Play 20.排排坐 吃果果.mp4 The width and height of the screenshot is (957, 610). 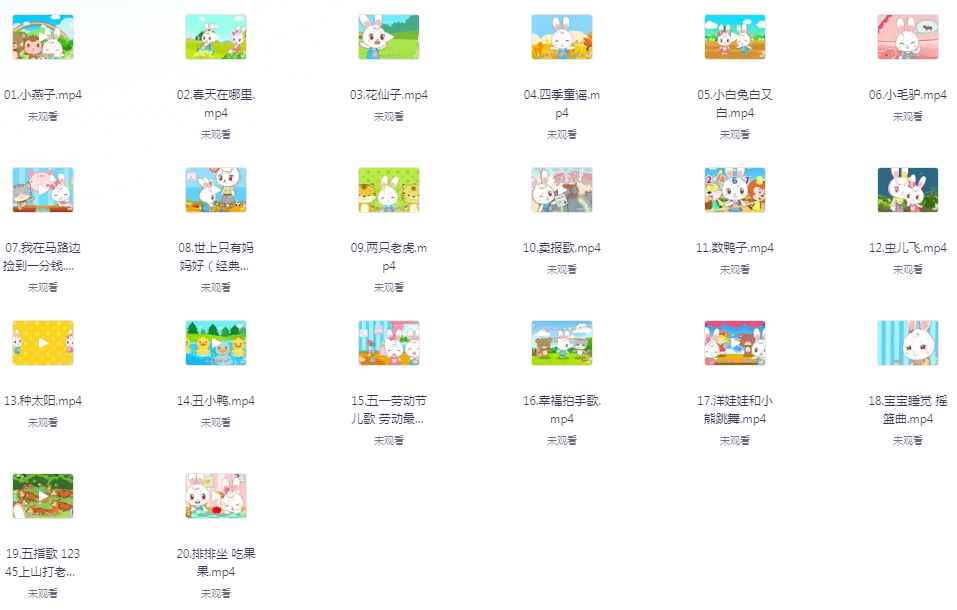pyautogui.click(x=216, y=496)
